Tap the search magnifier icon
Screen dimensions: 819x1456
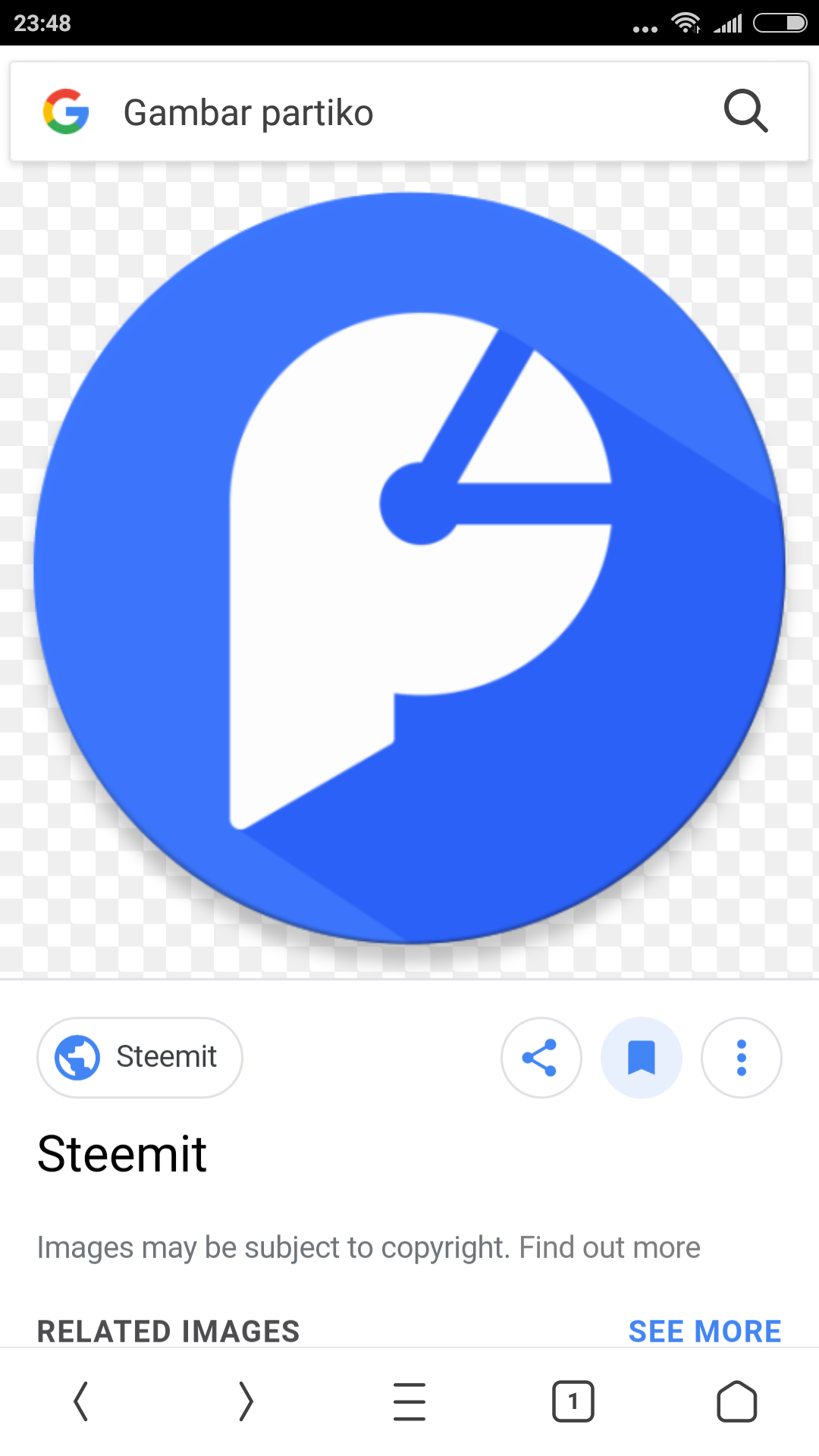pos(745,111)
